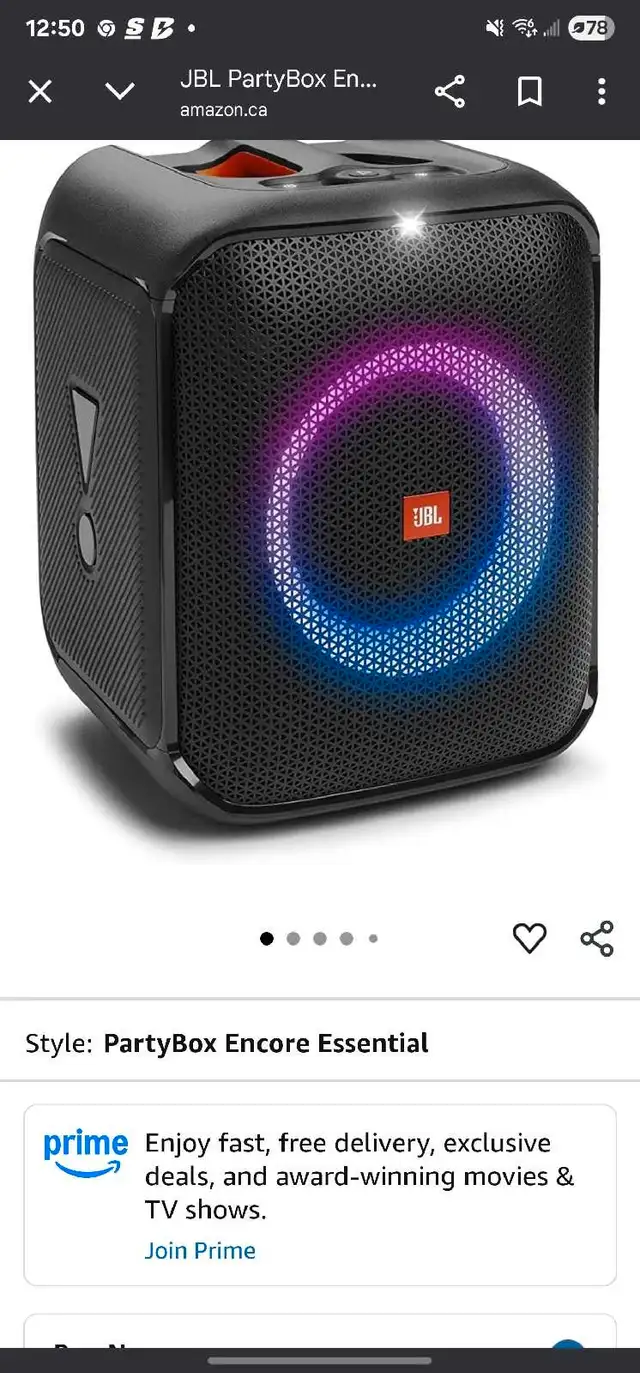640x1373 pixels.
Task: Add the speaker to wish list heart
Action: tap(529, 938)
